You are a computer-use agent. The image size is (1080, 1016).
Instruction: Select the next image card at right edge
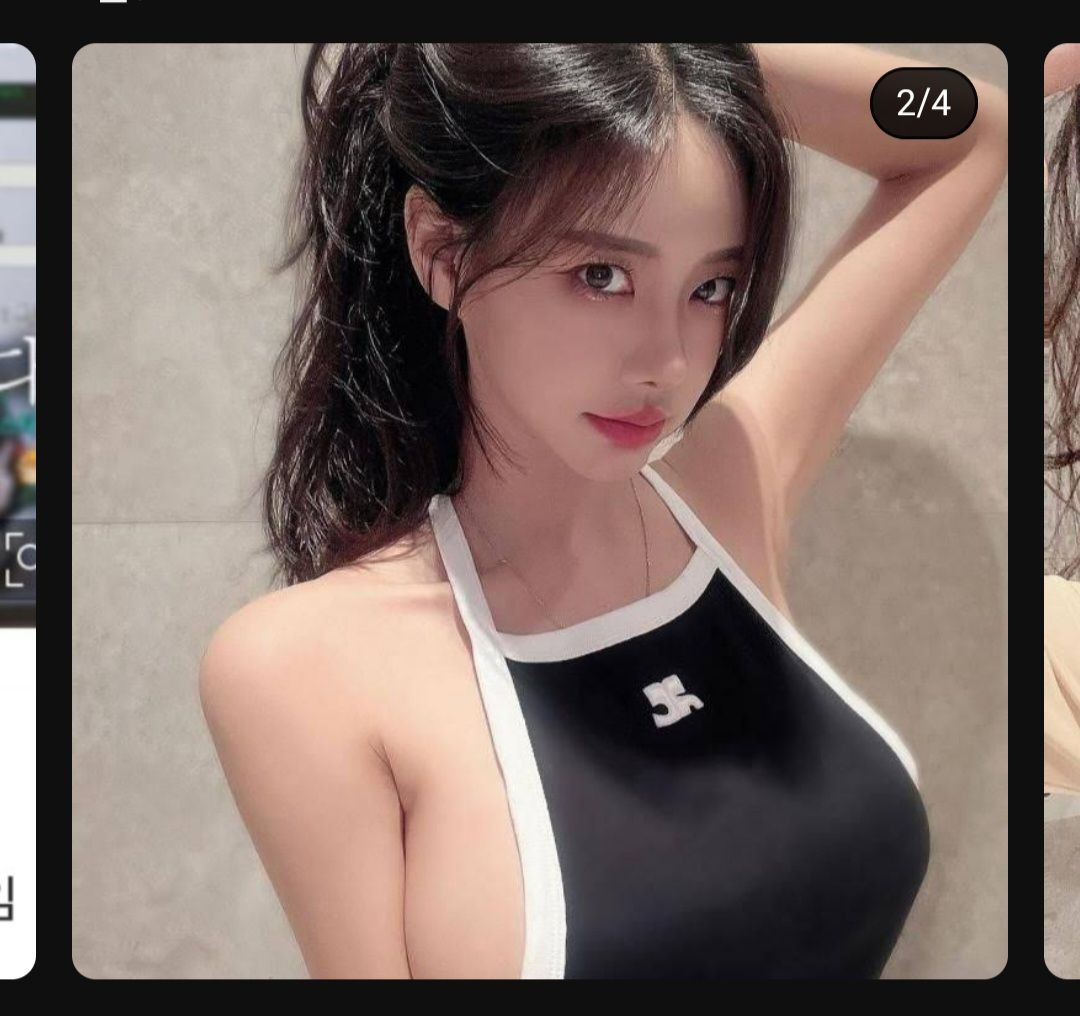[1062, 510]
